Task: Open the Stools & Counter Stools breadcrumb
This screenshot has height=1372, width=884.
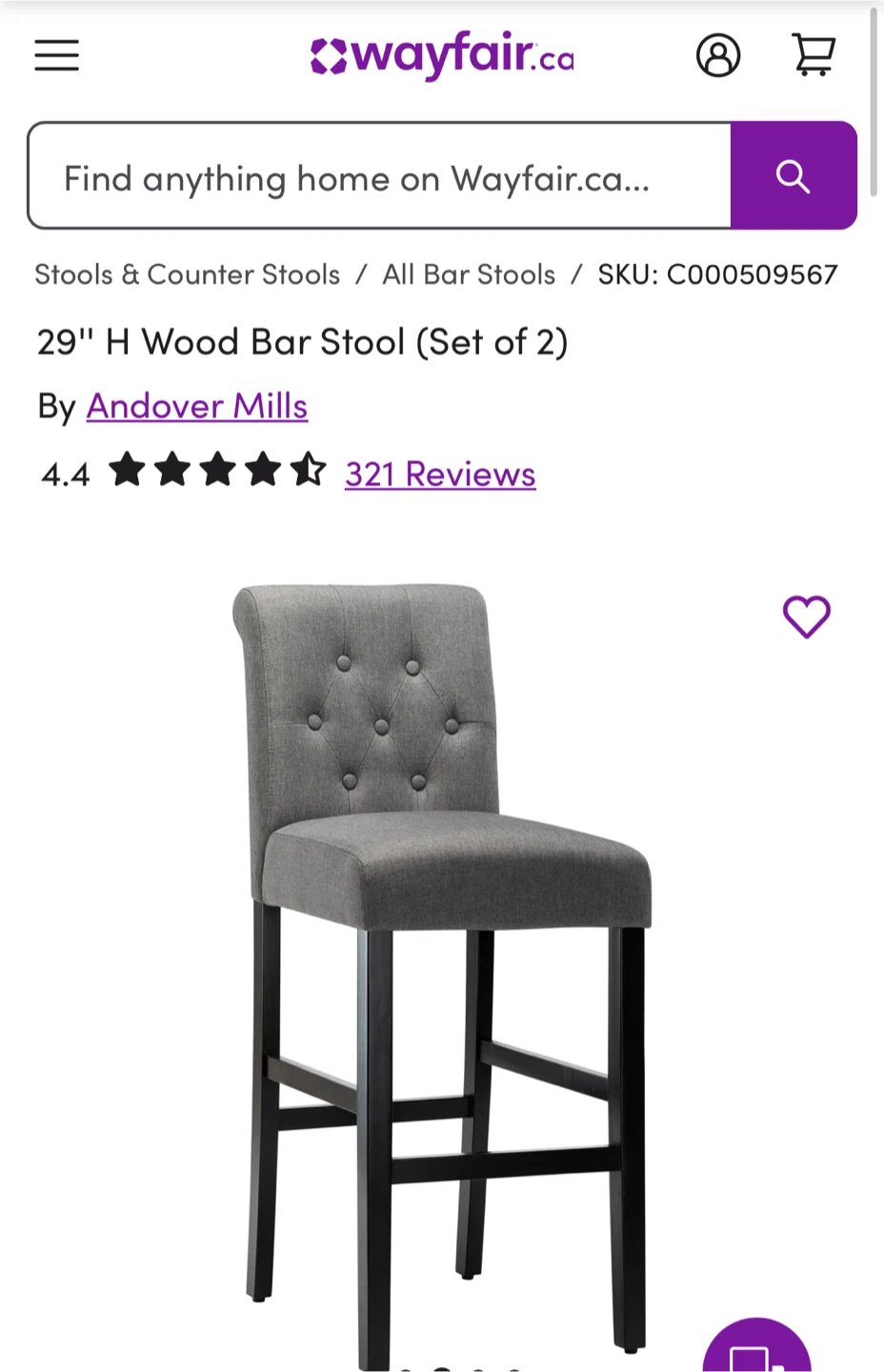Action: (187, 274)
